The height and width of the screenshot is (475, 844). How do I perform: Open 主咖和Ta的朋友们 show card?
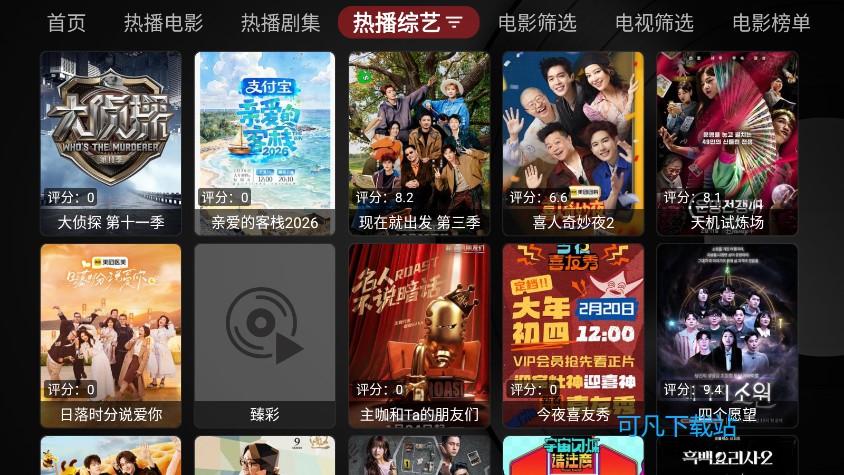[x=419, y=335]
